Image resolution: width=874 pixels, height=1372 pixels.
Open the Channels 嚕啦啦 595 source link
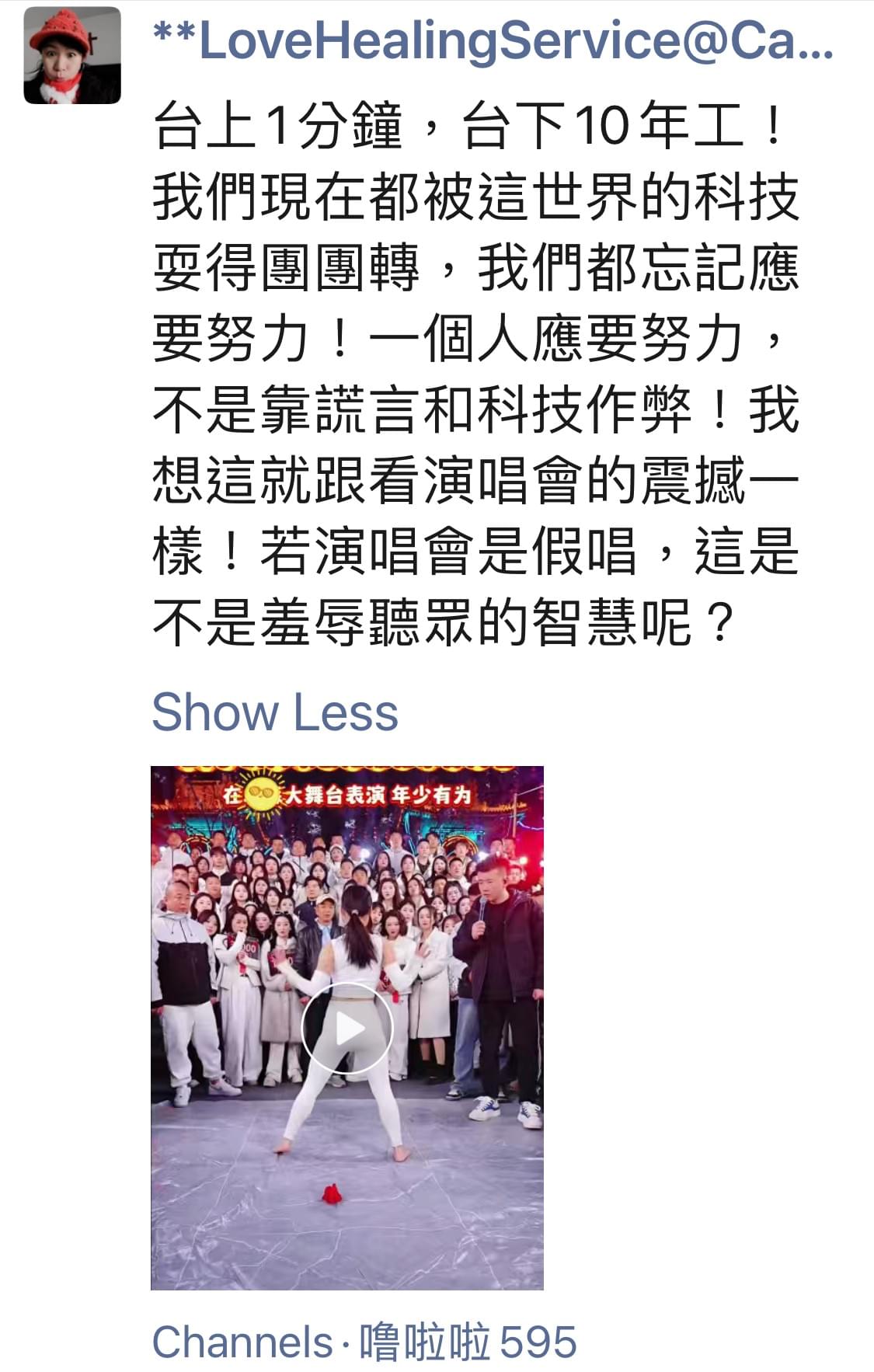pos(364,1342)
